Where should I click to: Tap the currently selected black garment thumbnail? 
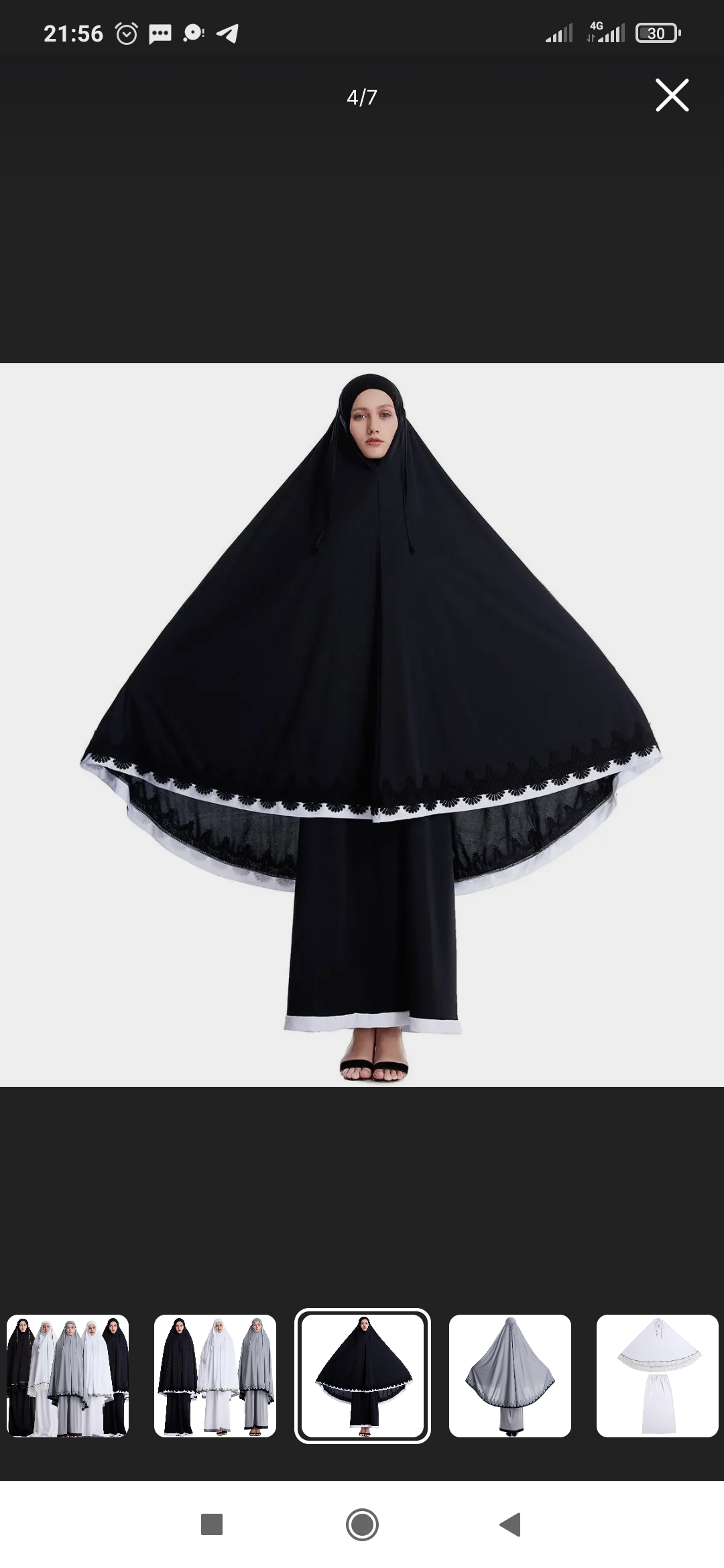(x=363, y=1376)
